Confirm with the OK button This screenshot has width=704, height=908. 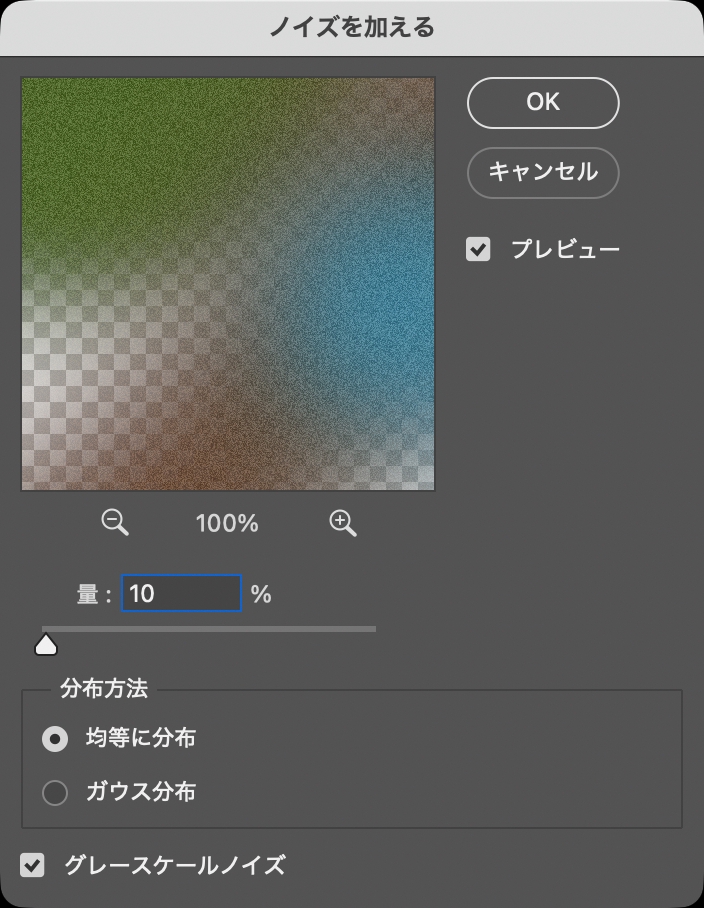(543, 102)
